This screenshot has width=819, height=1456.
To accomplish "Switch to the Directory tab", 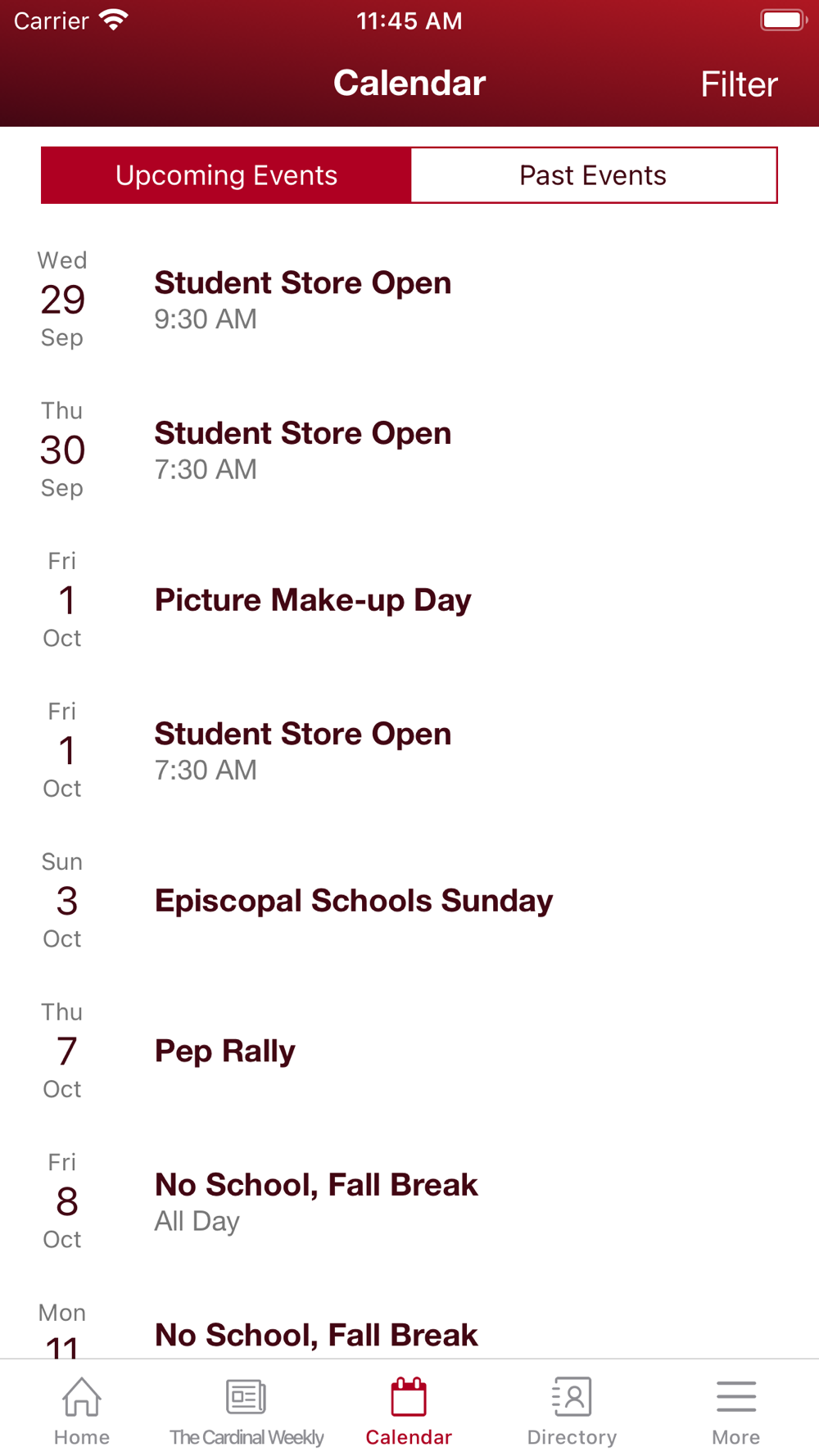I will (572, 1410).
